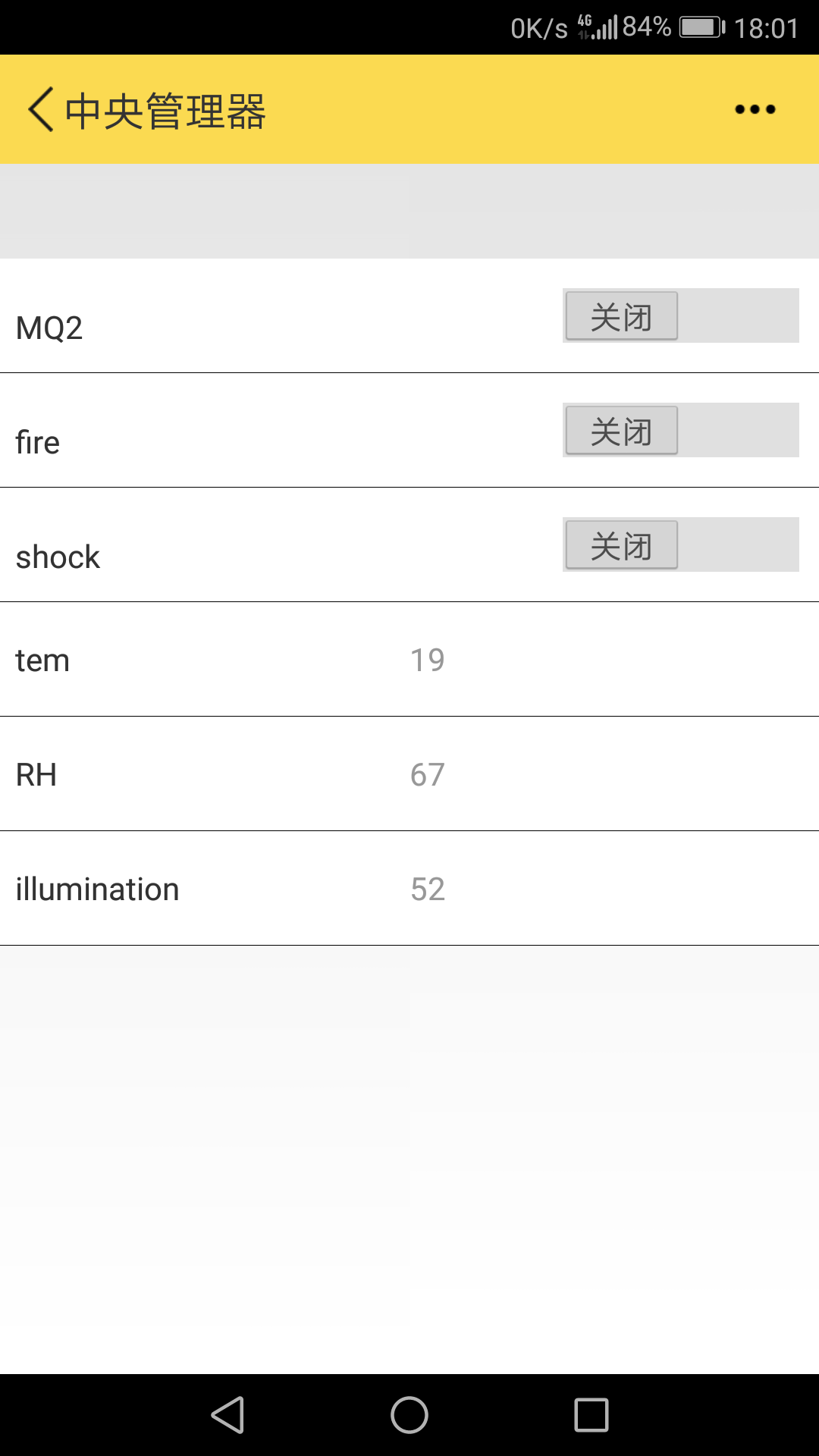The width and height of the screenshot is (819, 1456).
Task: Tap the system home button
Action: pos(409,1415)
